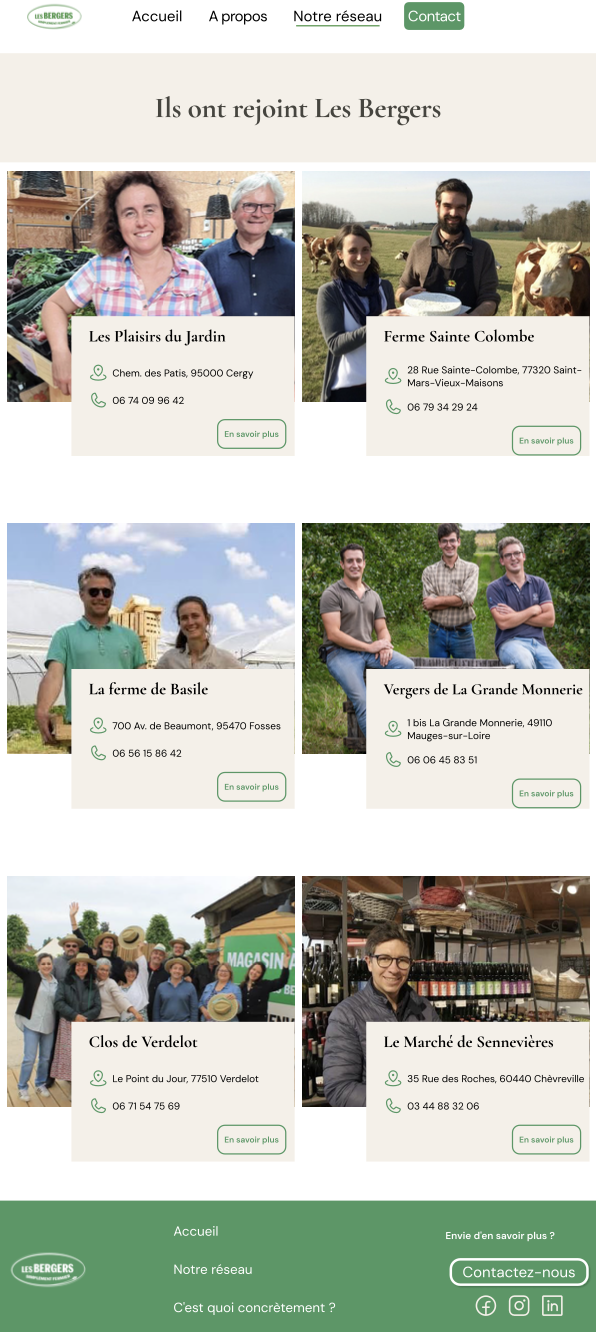This screenshot has width=596, height=1332.
Task: Tap En savoir plus for La ferme de Basile
Action: coord(251,787)
